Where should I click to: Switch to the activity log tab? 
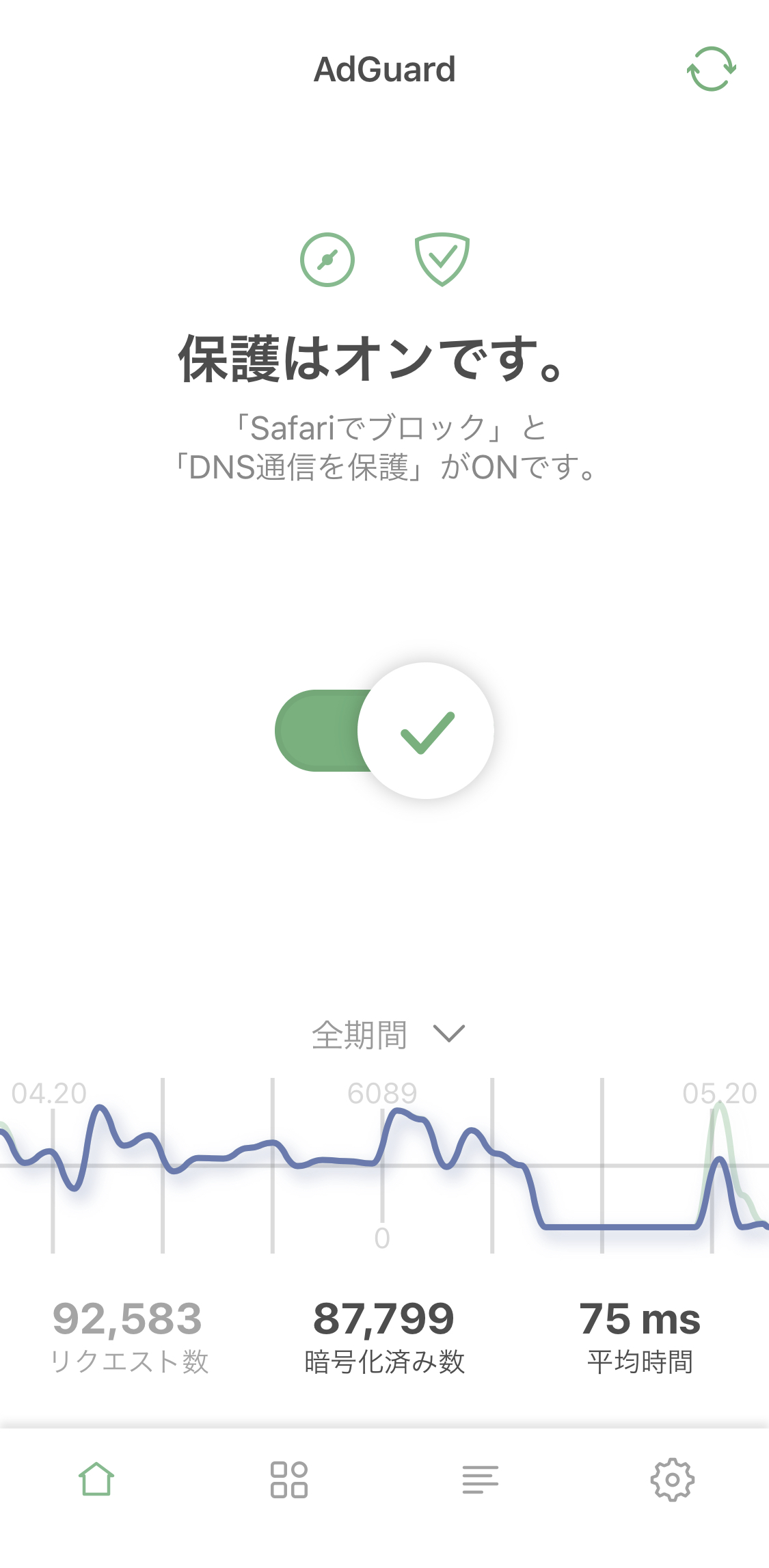[480, 1480]
